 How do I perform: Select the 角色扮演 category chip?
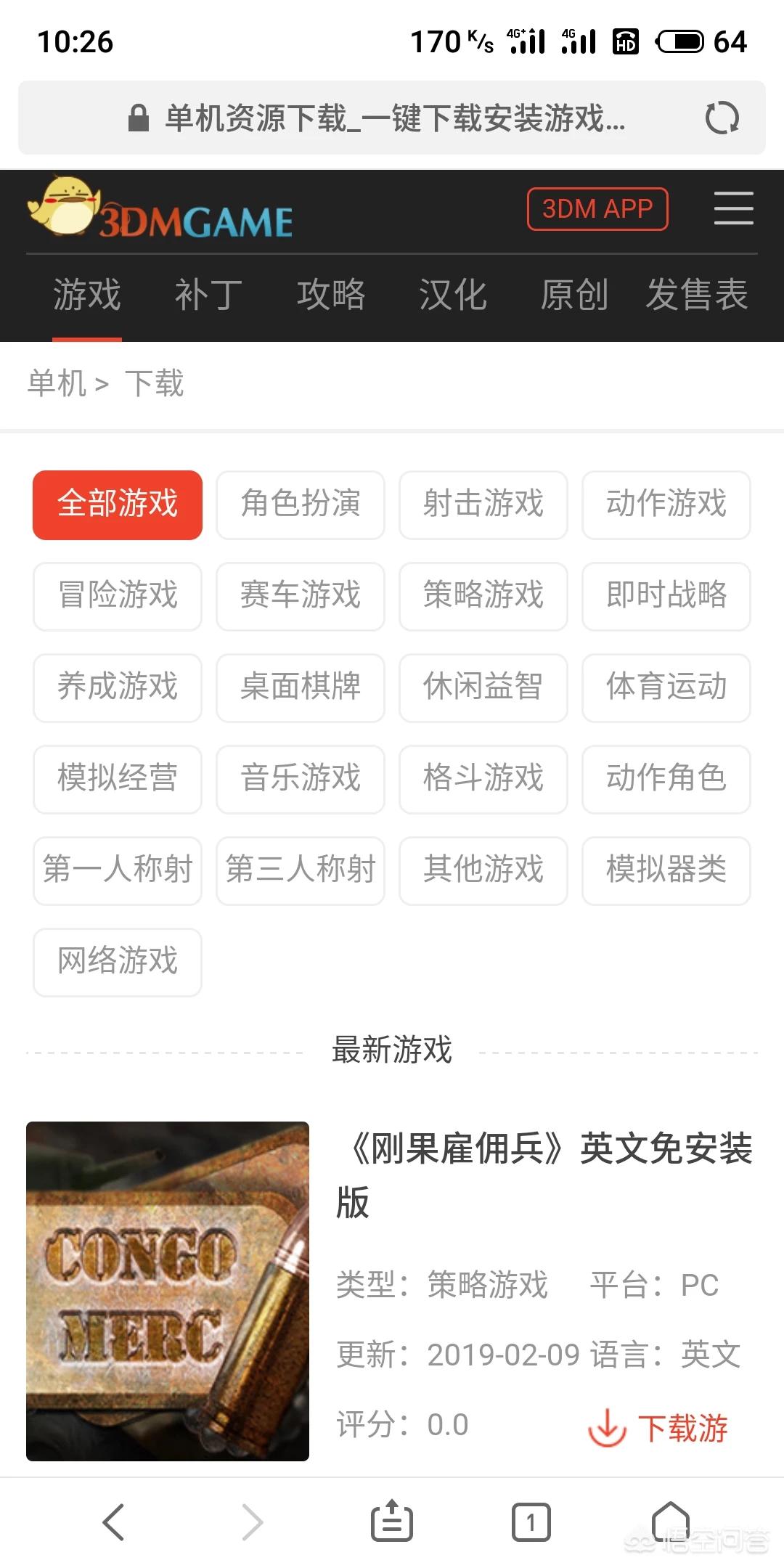[x=301, y=505]
